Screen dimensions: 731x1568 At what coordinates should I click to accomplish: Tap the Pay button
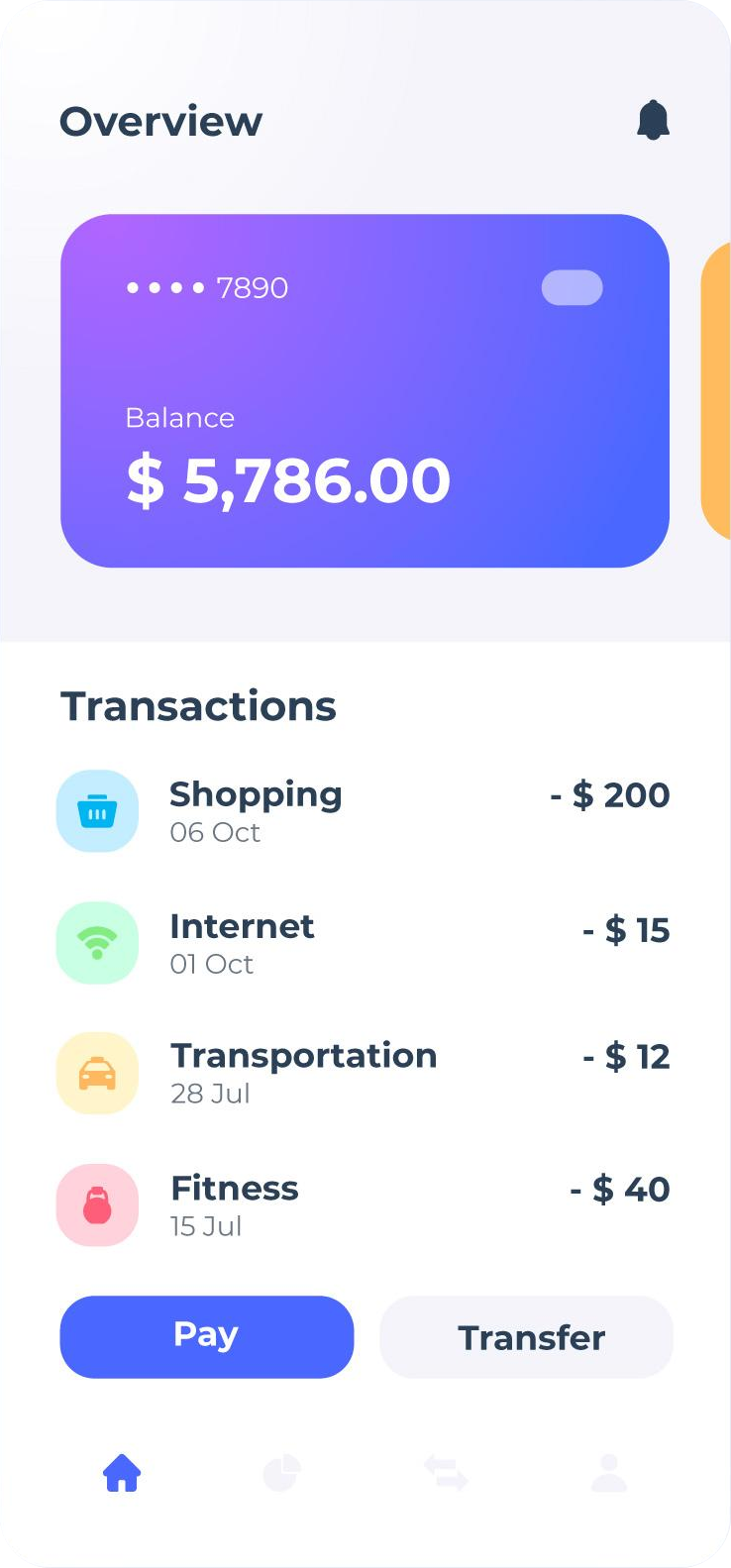[206, 1336]
